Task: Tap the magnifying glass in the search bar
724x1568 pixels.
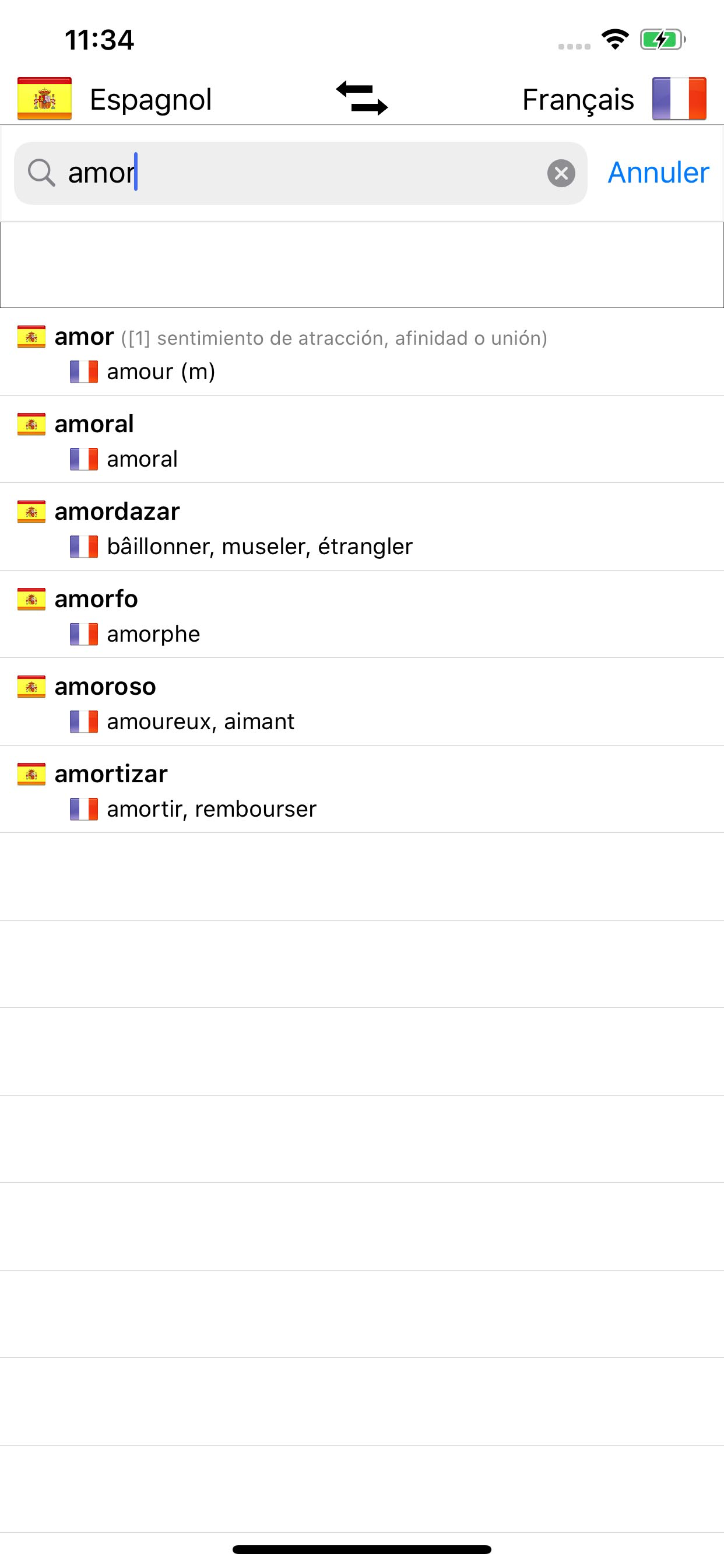Action: [41, 173]
